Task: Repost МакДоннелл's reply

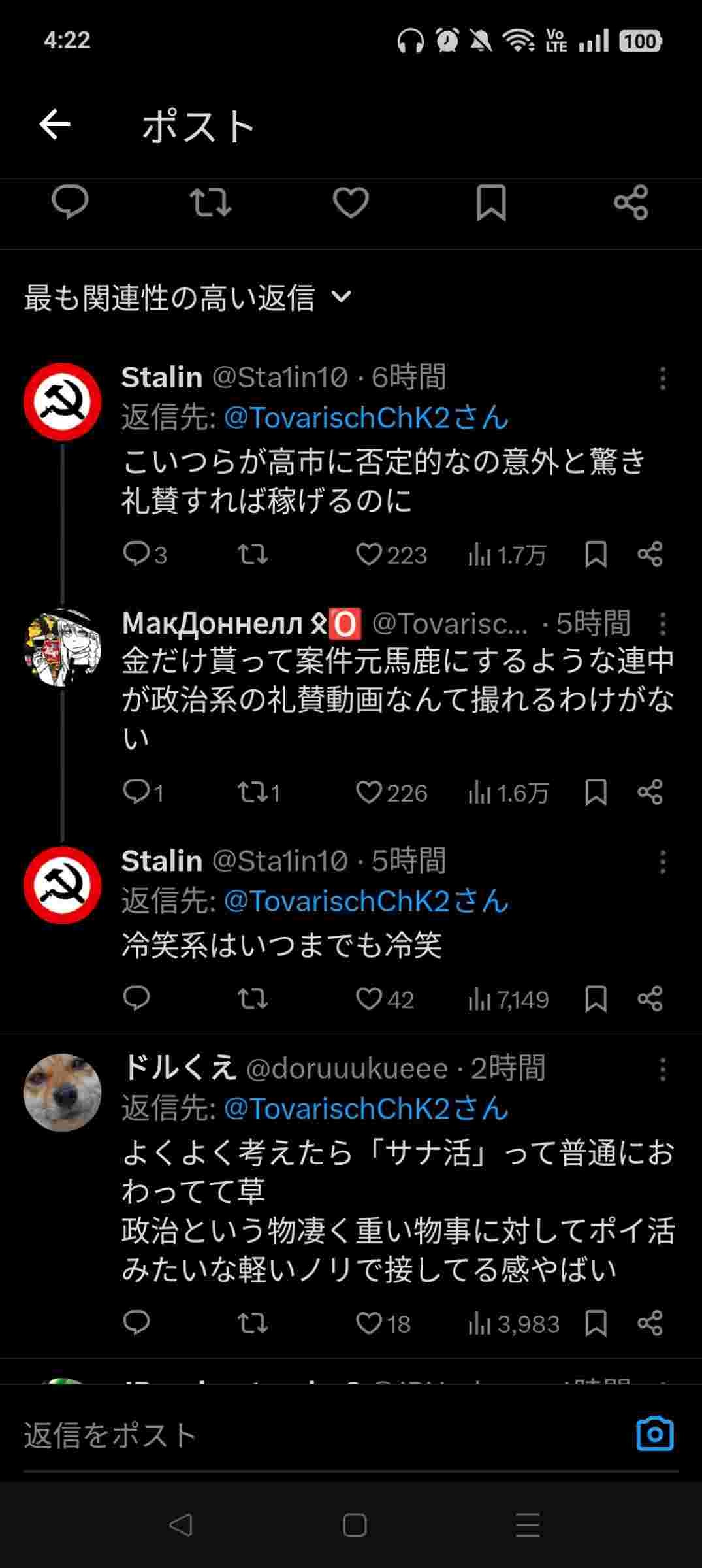Action: tap(252, 792)
